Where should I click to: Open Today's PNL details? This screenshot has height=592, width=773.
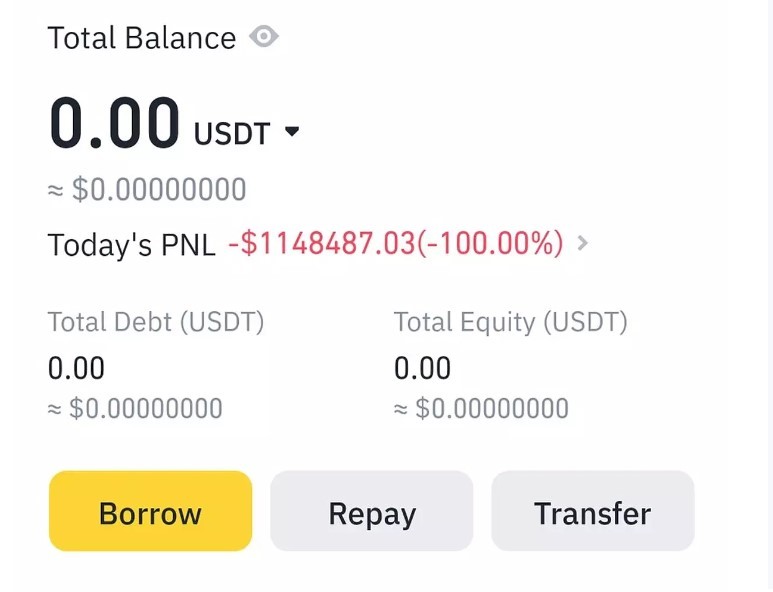583,243
